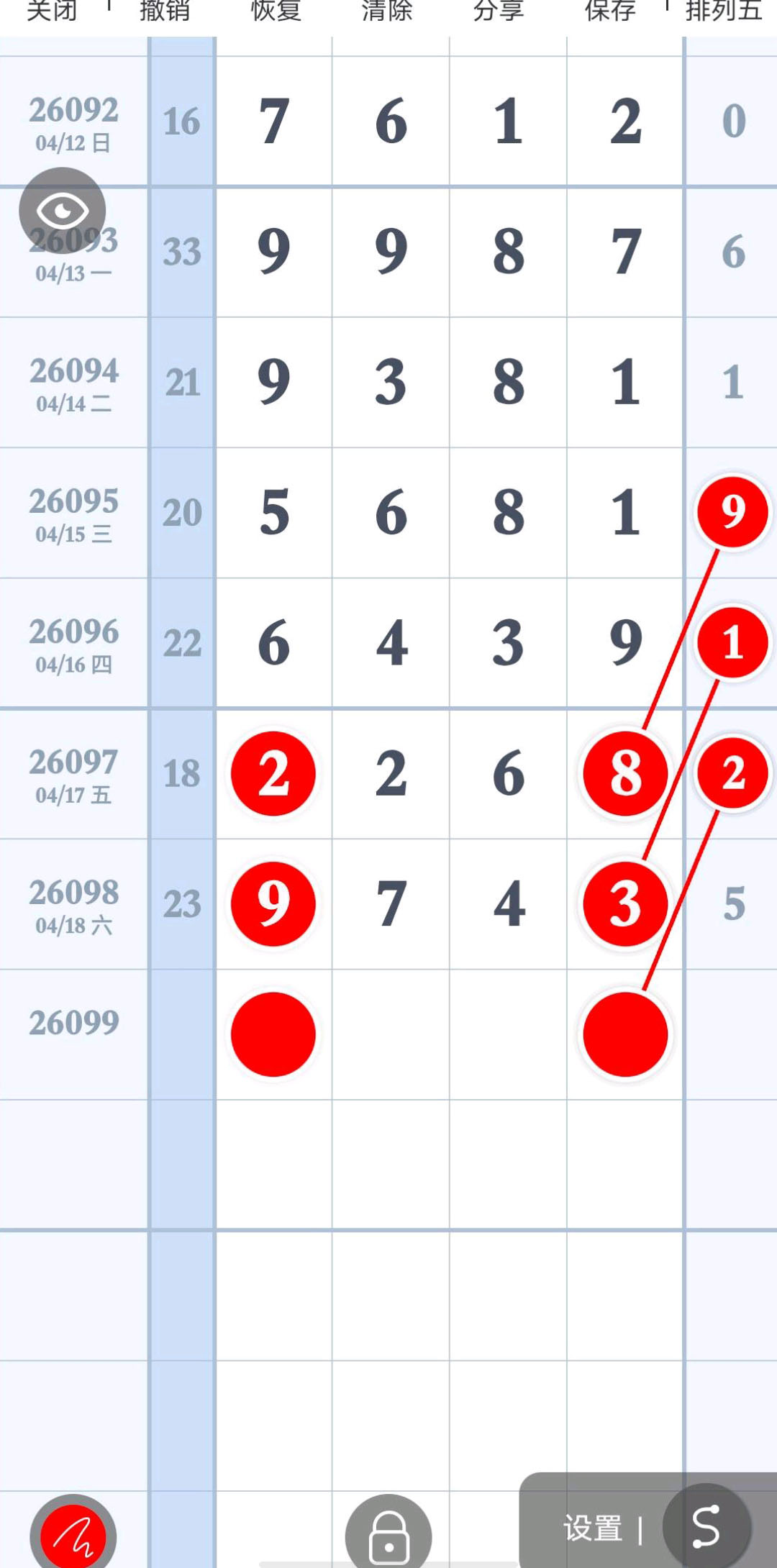Viewport: 777px width, 1568px height.
Task: Save the chart with 保存
Action: coord(610,12)
